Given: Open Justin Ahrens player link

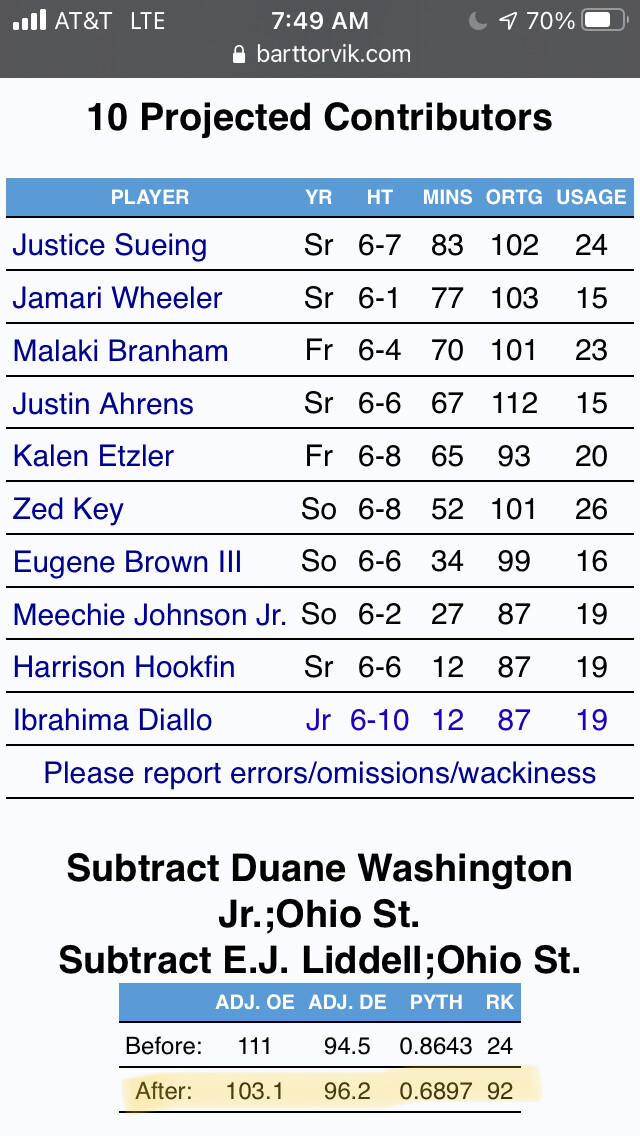Looking at the screenshot, I should 103,404.
